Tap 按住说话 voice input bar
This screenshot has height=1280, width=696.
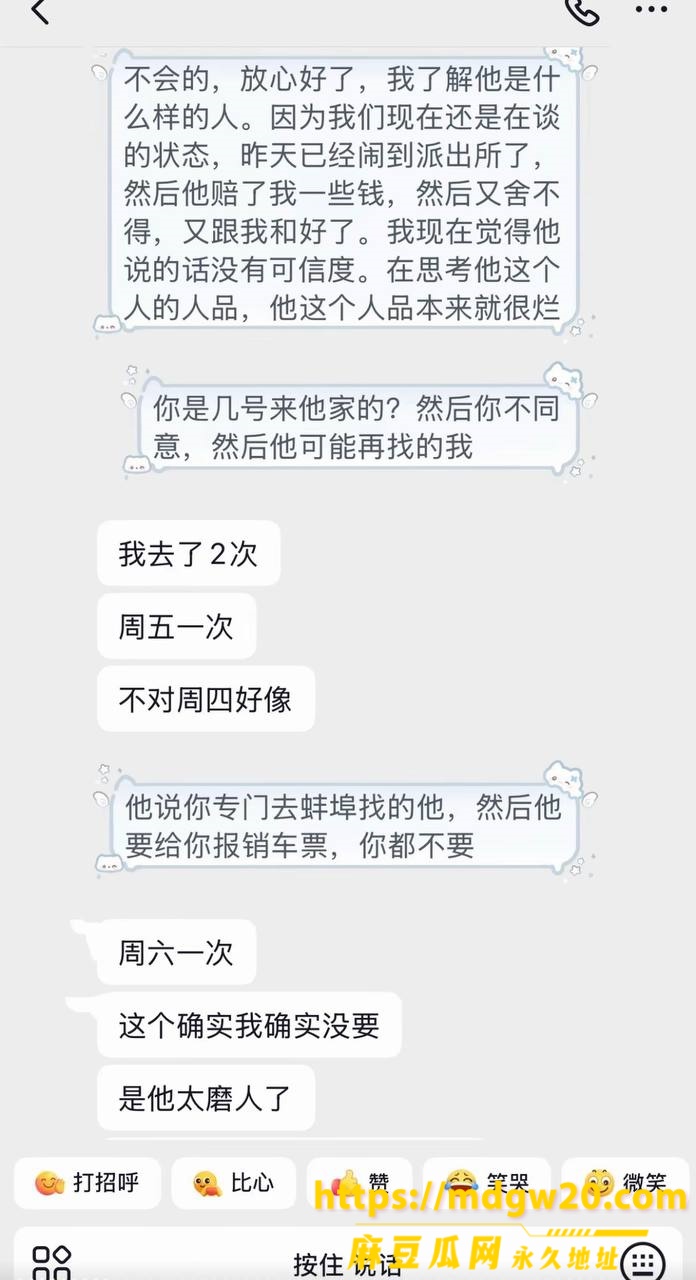coord(348,1263)
